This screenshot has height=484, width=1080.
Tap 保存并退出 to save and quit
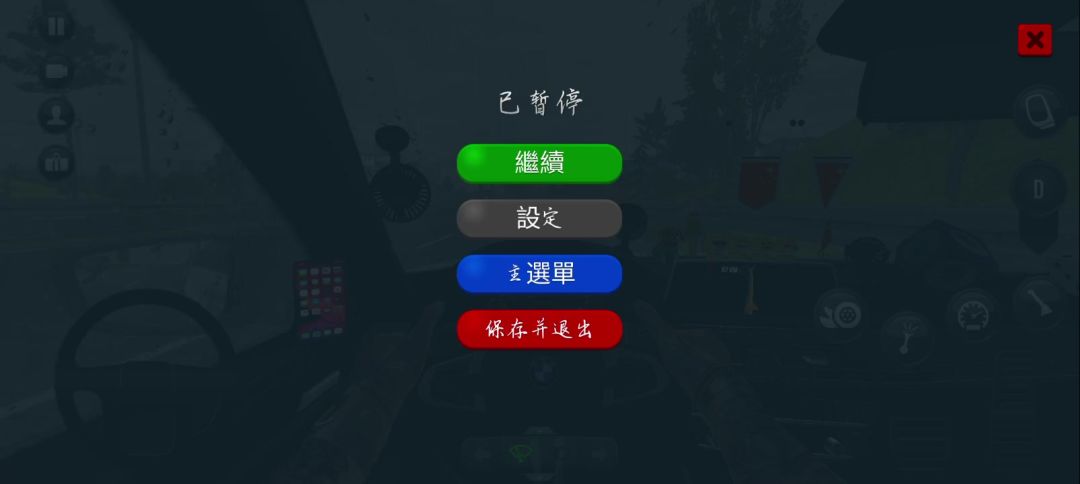tap(539, 329)
